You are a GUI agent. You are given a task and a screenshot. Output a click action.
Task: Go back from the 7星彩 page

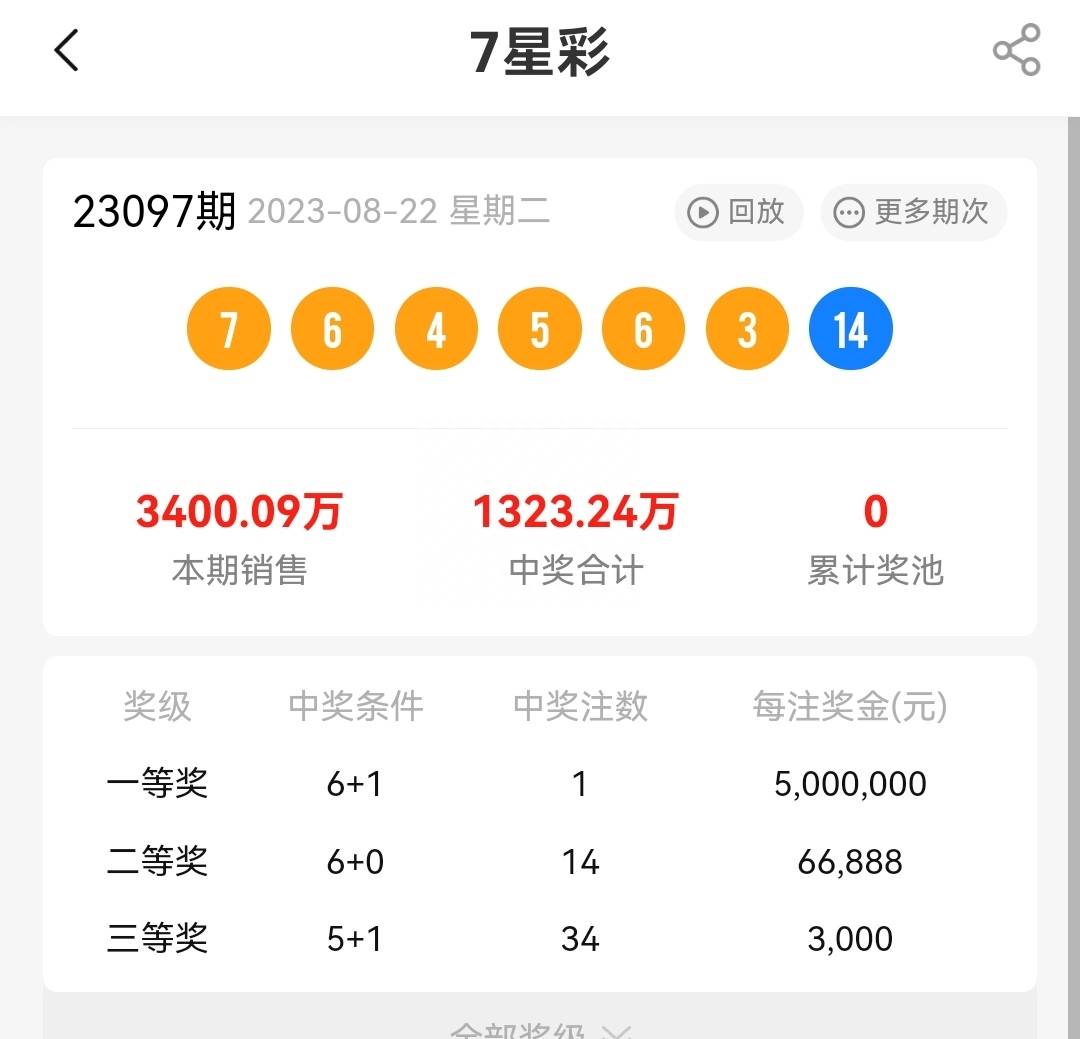click(x=66, y=51)
